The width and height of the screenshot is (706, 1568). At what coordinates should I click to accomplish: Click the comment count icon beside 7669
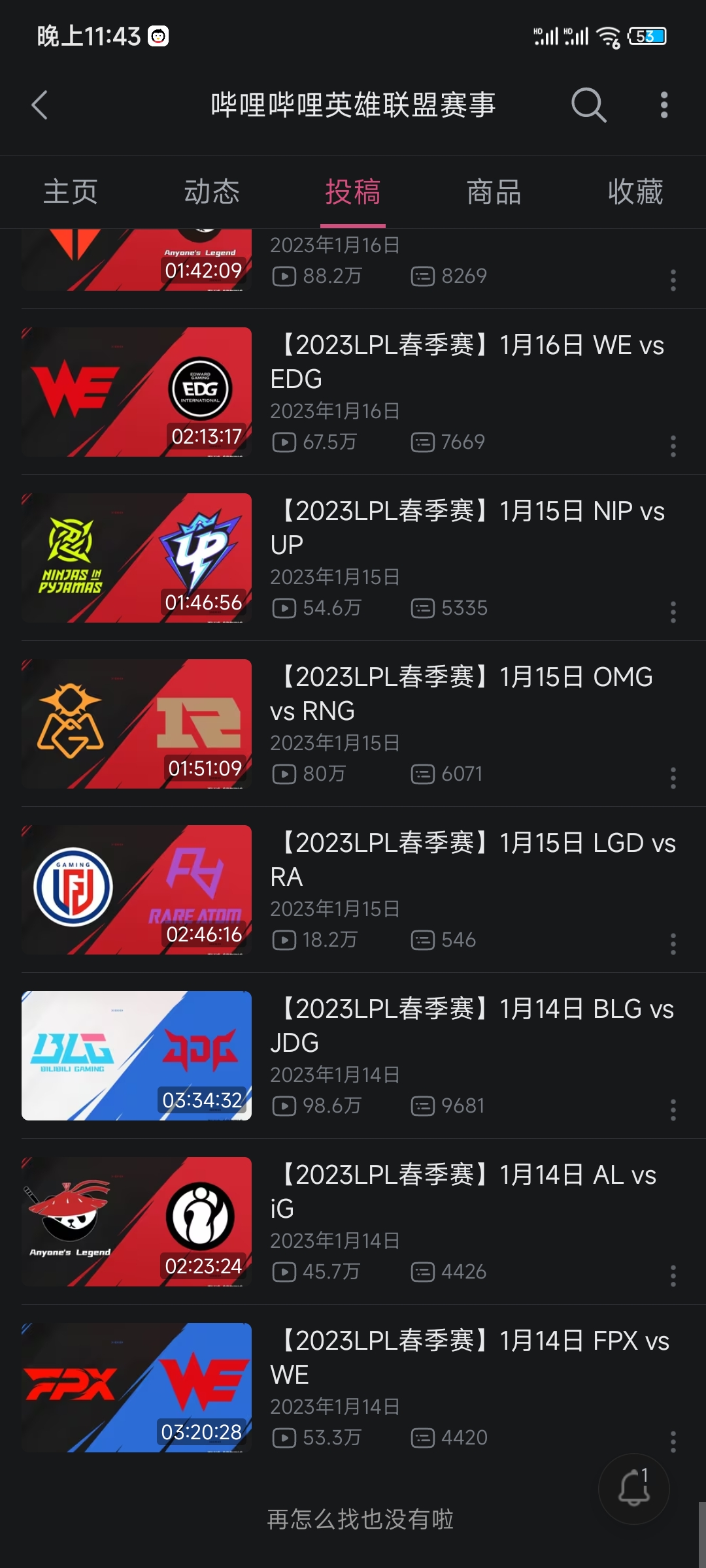pos(423,442)
